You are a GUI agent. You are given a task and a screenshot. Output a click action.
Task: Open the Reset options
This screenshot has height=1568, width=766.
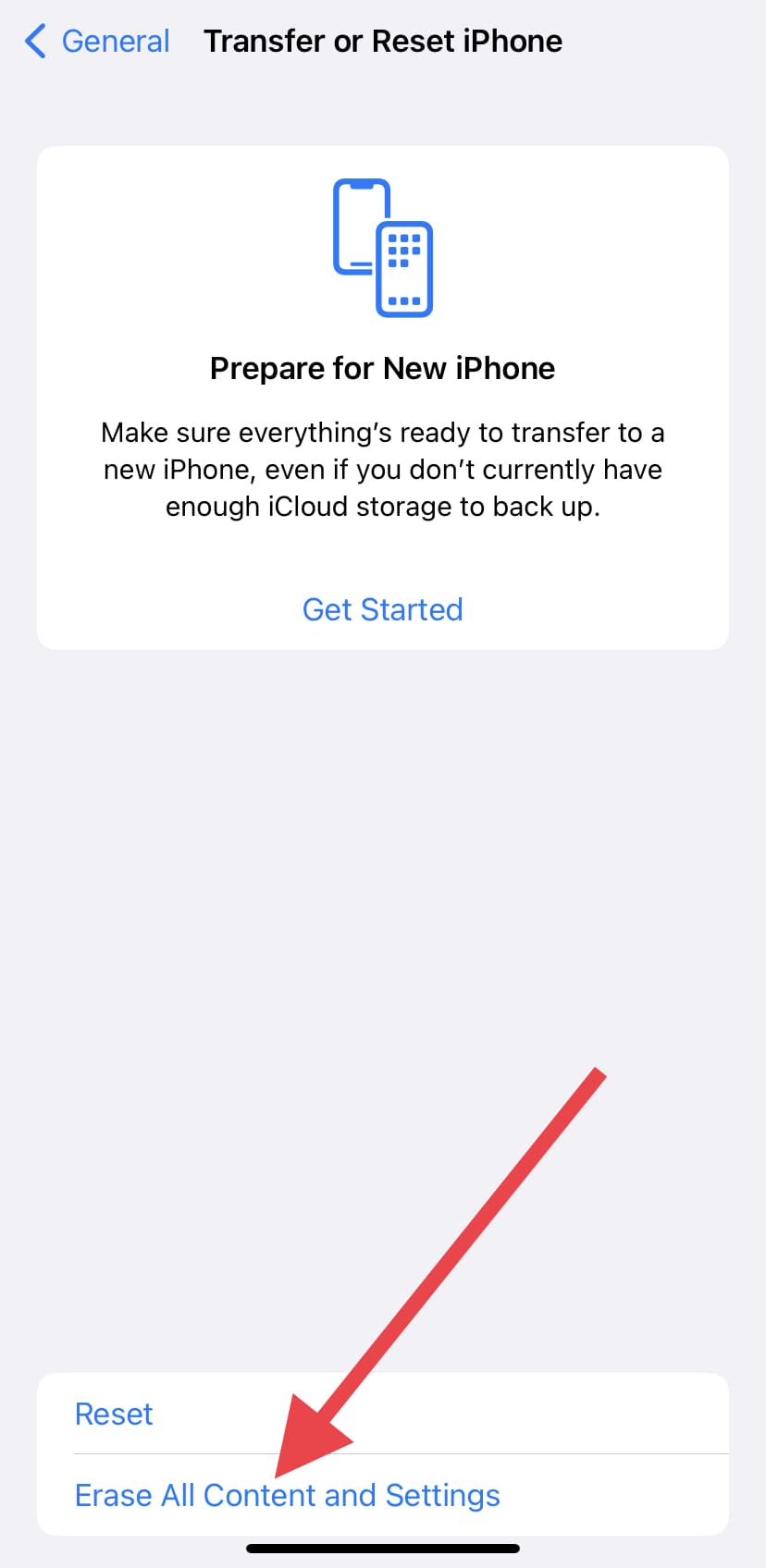383,1414
